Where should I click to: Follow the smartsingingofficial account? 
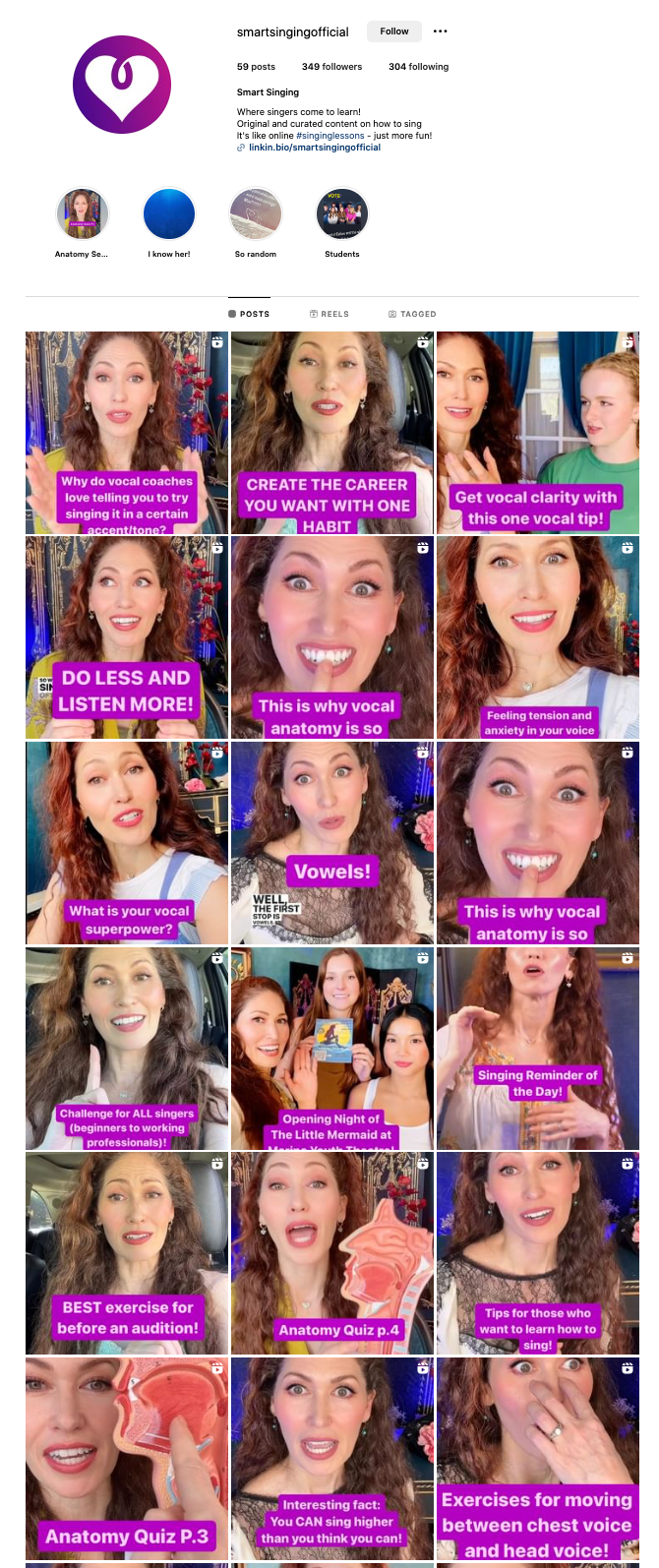click(394, 31)
